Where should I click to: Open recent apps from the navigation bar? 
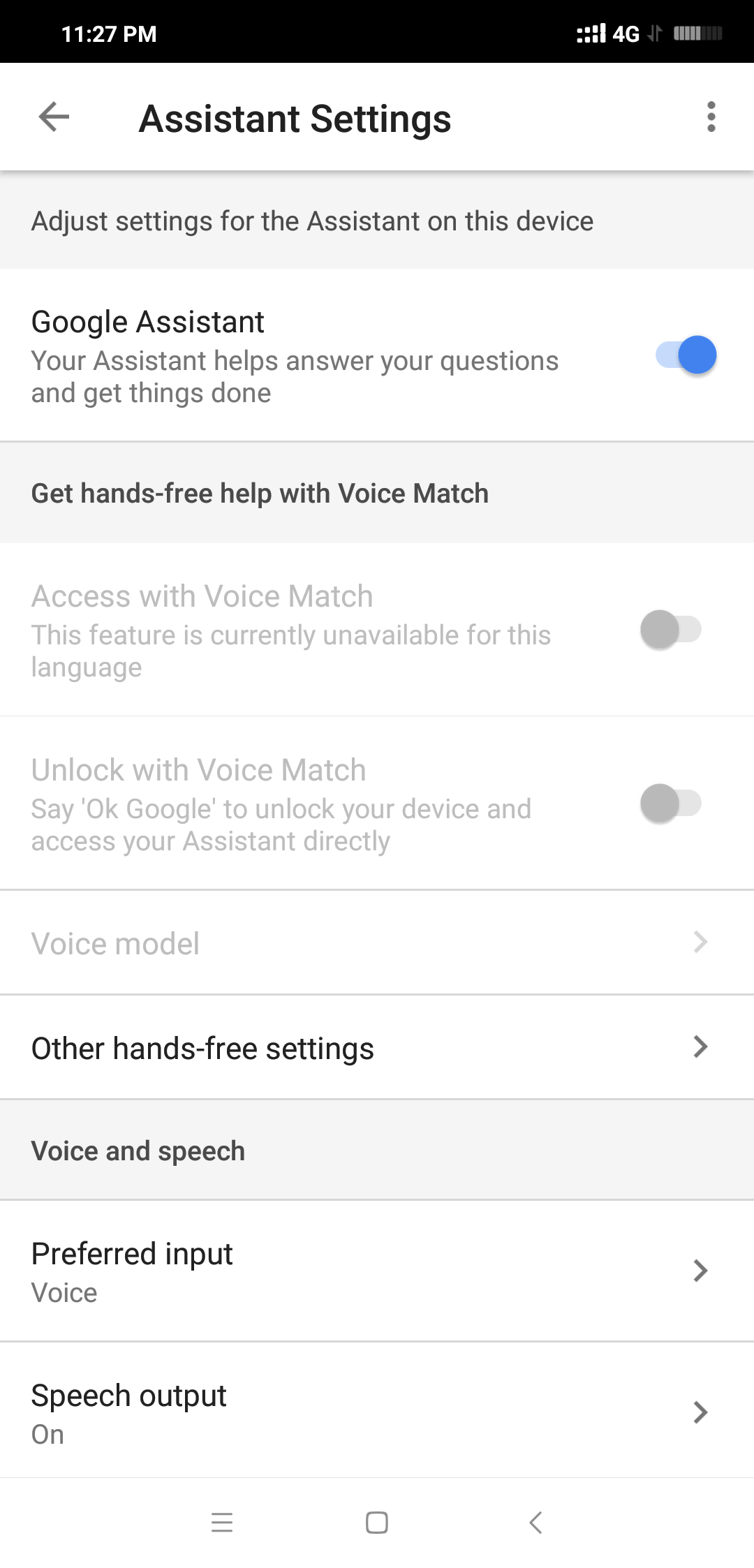222,1523
